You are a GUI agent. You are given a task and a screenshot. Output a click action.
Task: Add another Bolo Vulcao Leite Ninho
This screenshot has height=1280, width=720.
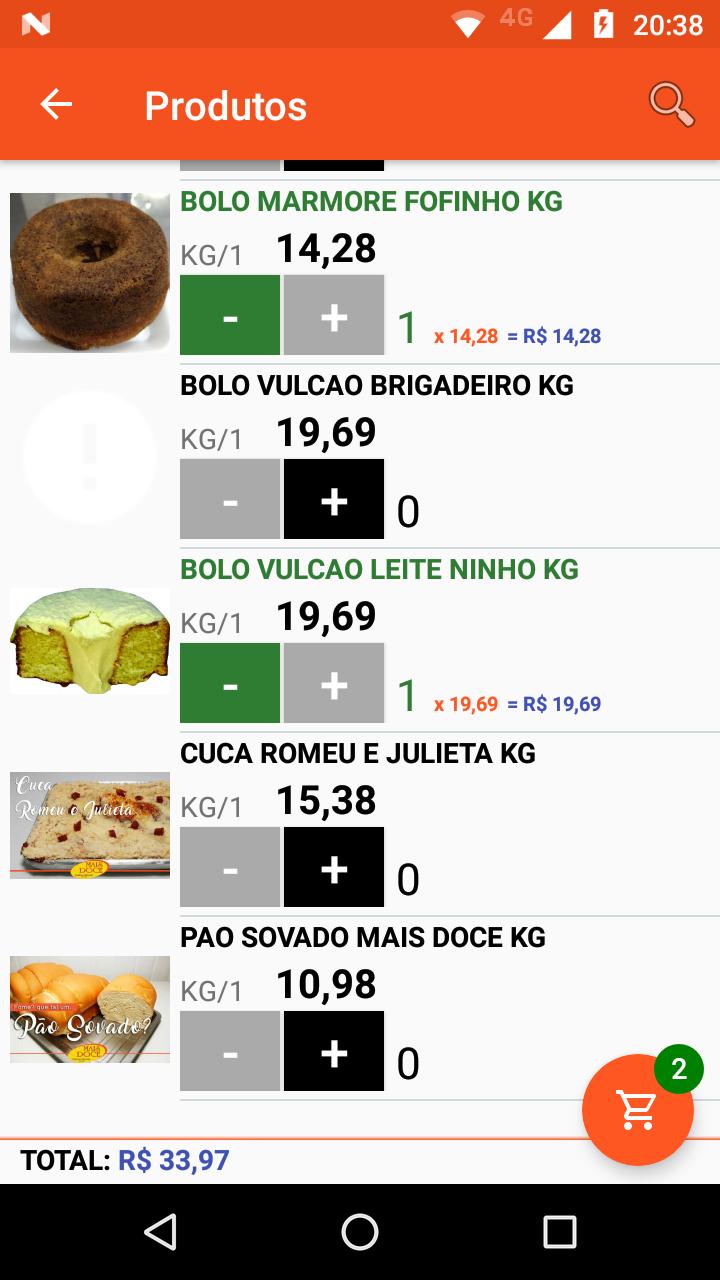point(334,683)
